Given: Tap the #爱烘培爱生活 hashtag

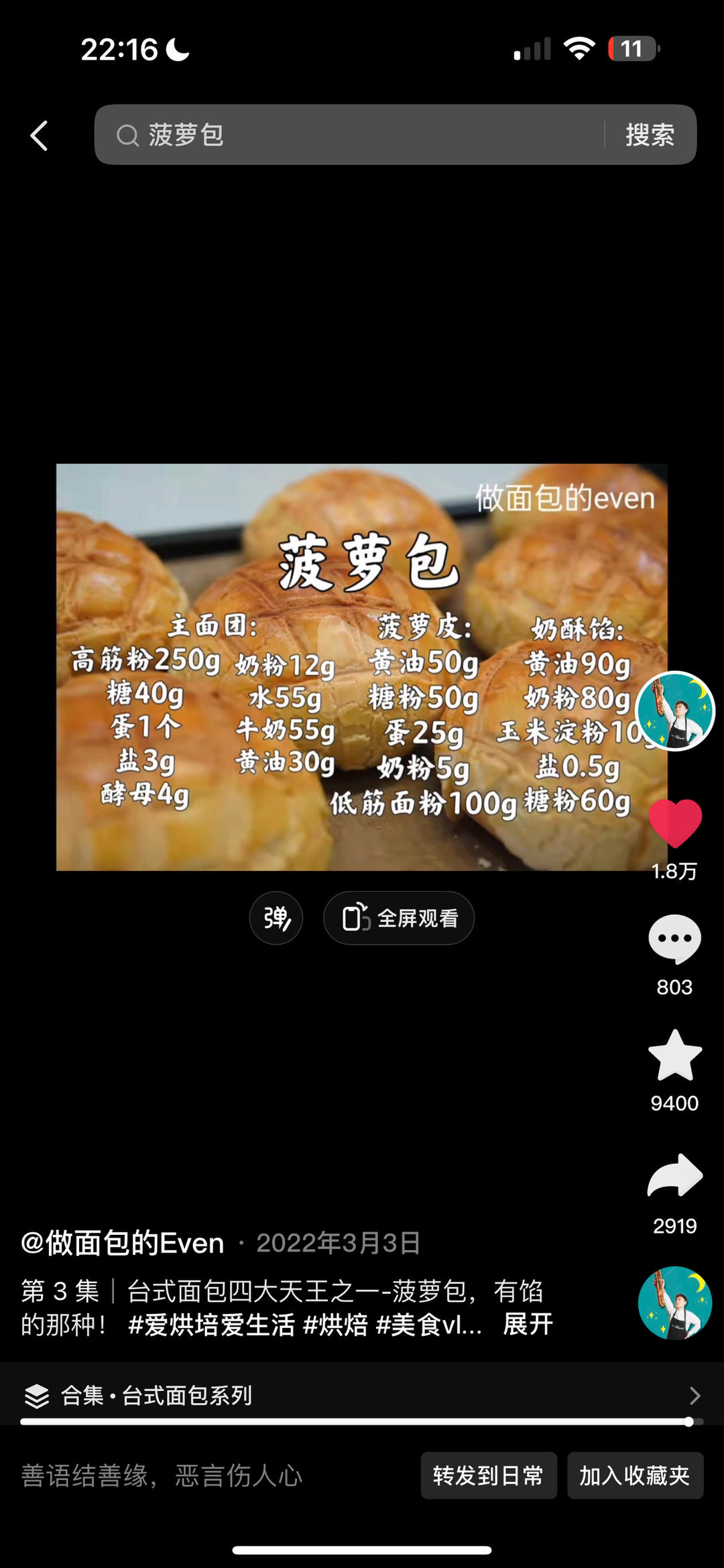Looking at the screenshot, I should (x=211, y=1325).
